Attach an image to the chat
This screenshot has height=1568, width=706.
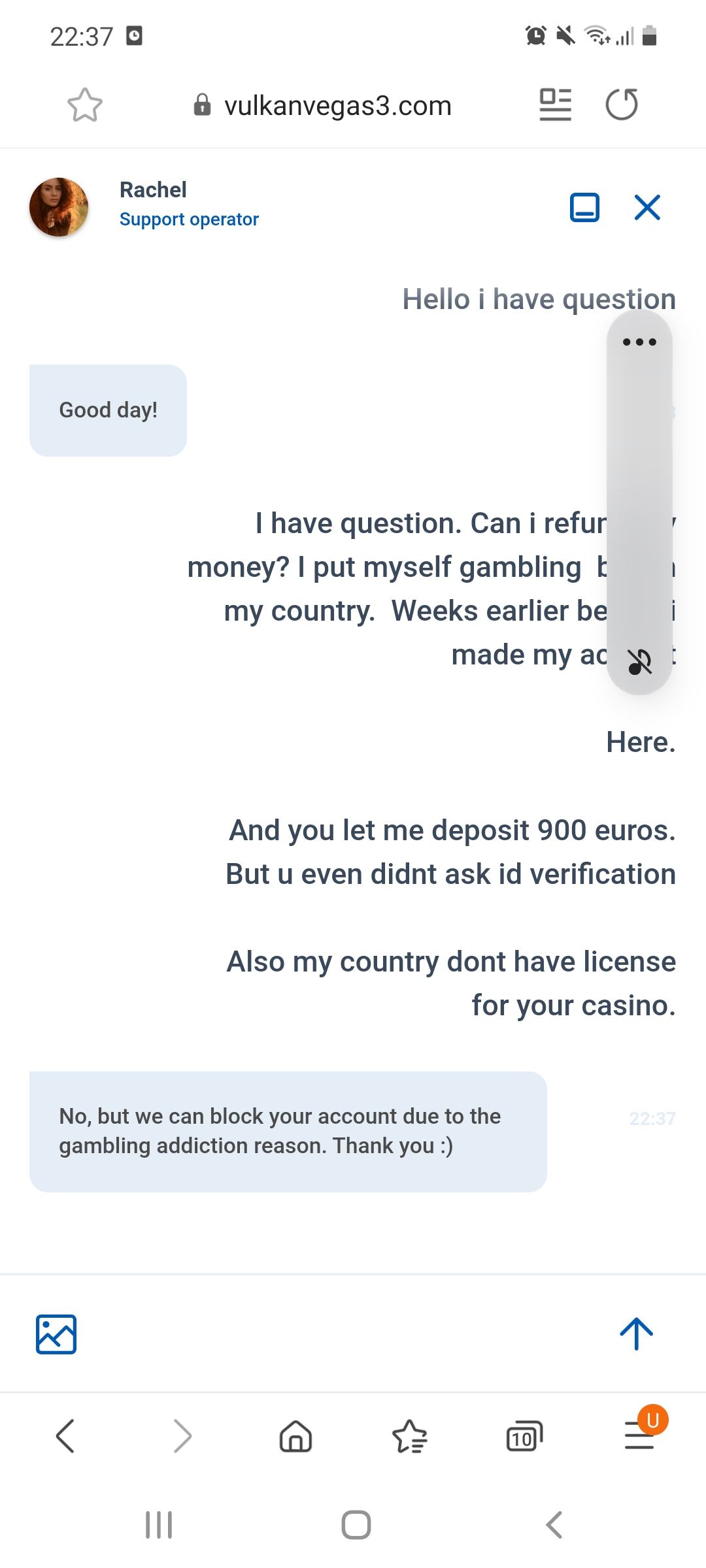[x=56, y=1334]
